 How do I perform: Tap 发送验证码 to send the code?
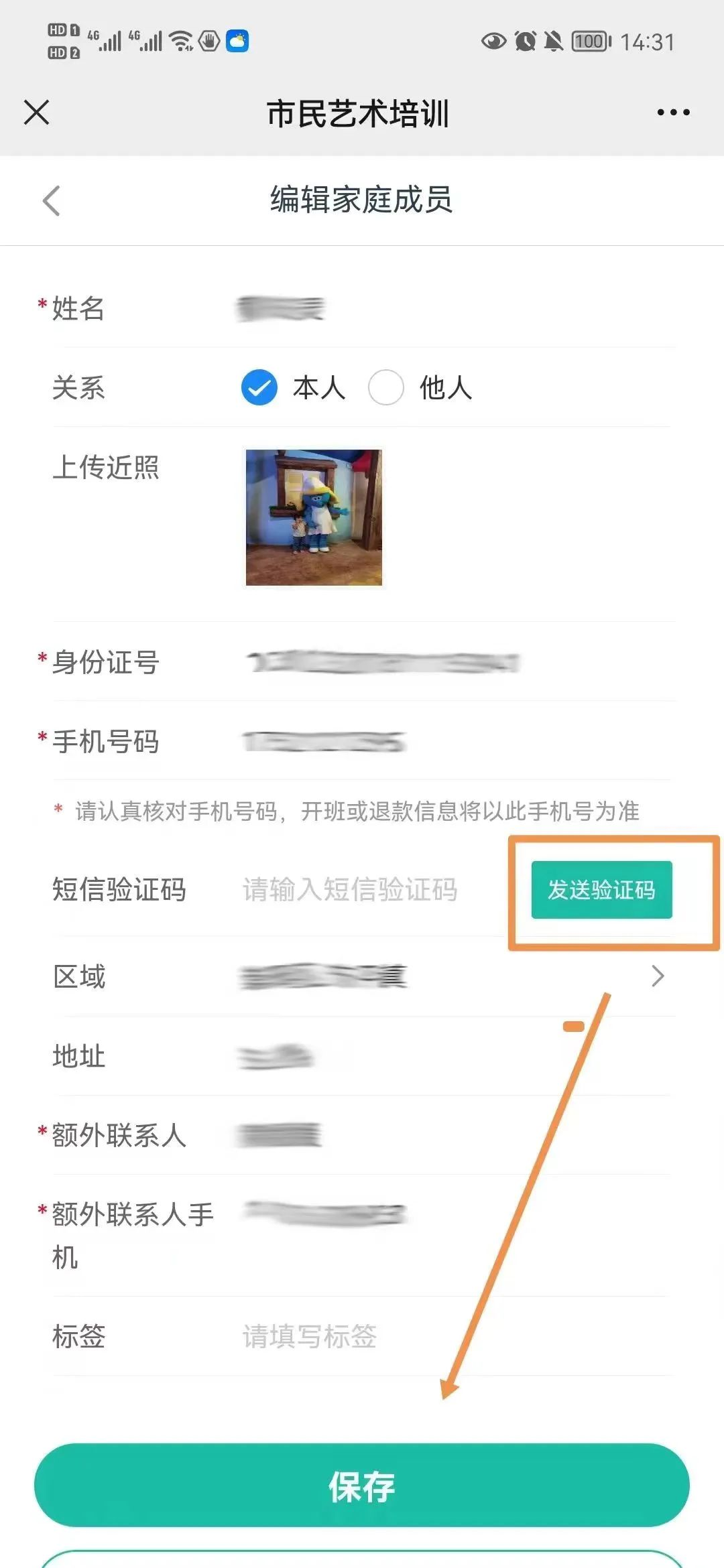[601, 890]
